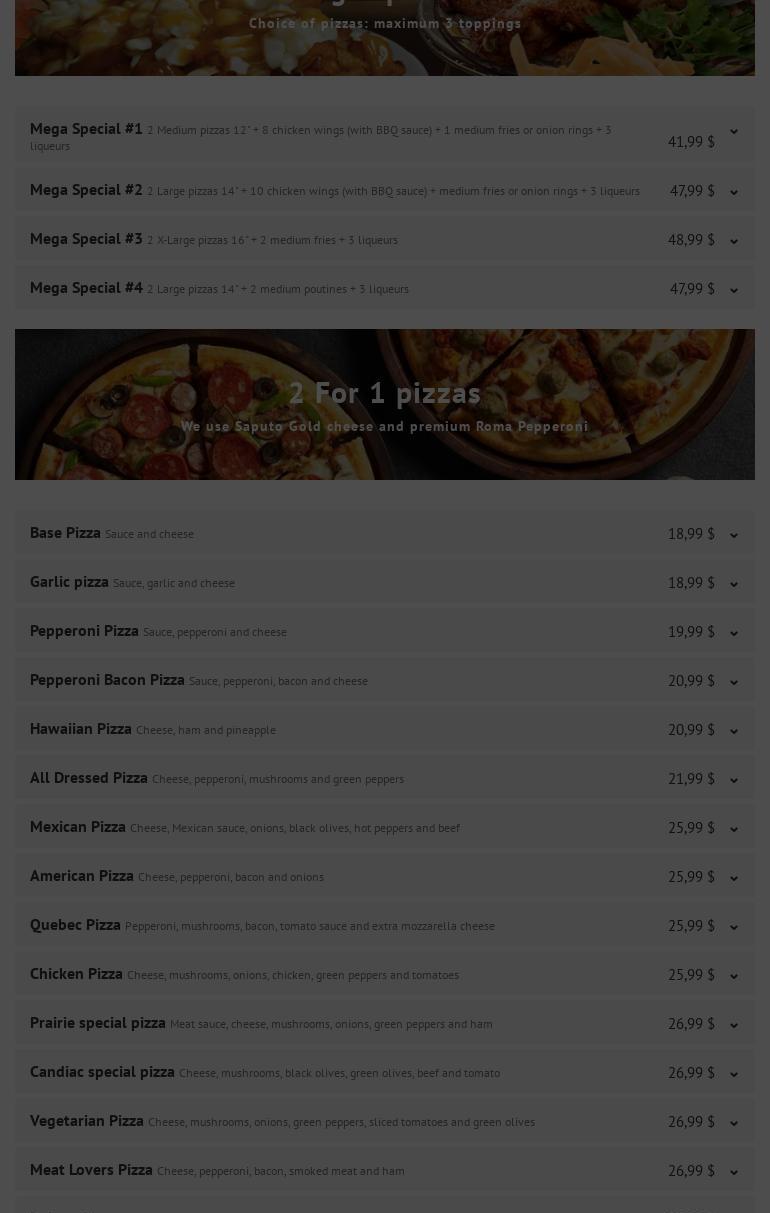The height and width of the screenshot is (1213, 770).
Task: Expand the Quebec Pizza row
Action: (x=733, y=927)
